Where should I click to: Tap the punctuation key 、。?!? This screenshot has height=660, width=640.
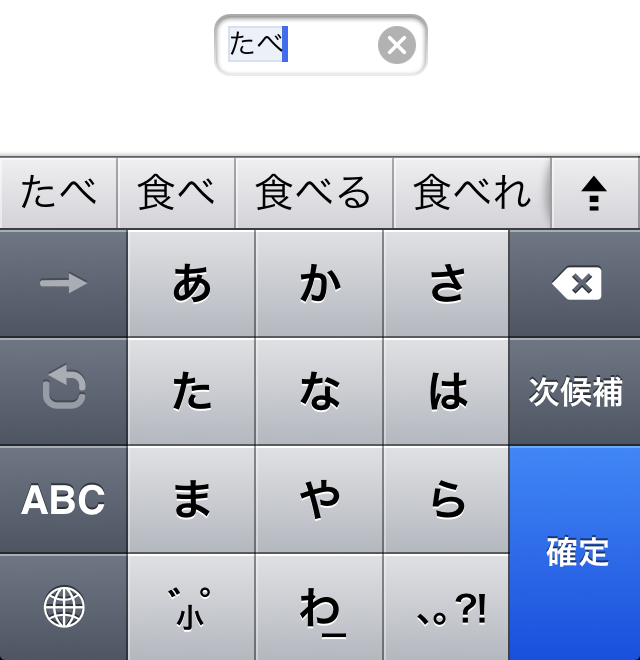point(447,607)
